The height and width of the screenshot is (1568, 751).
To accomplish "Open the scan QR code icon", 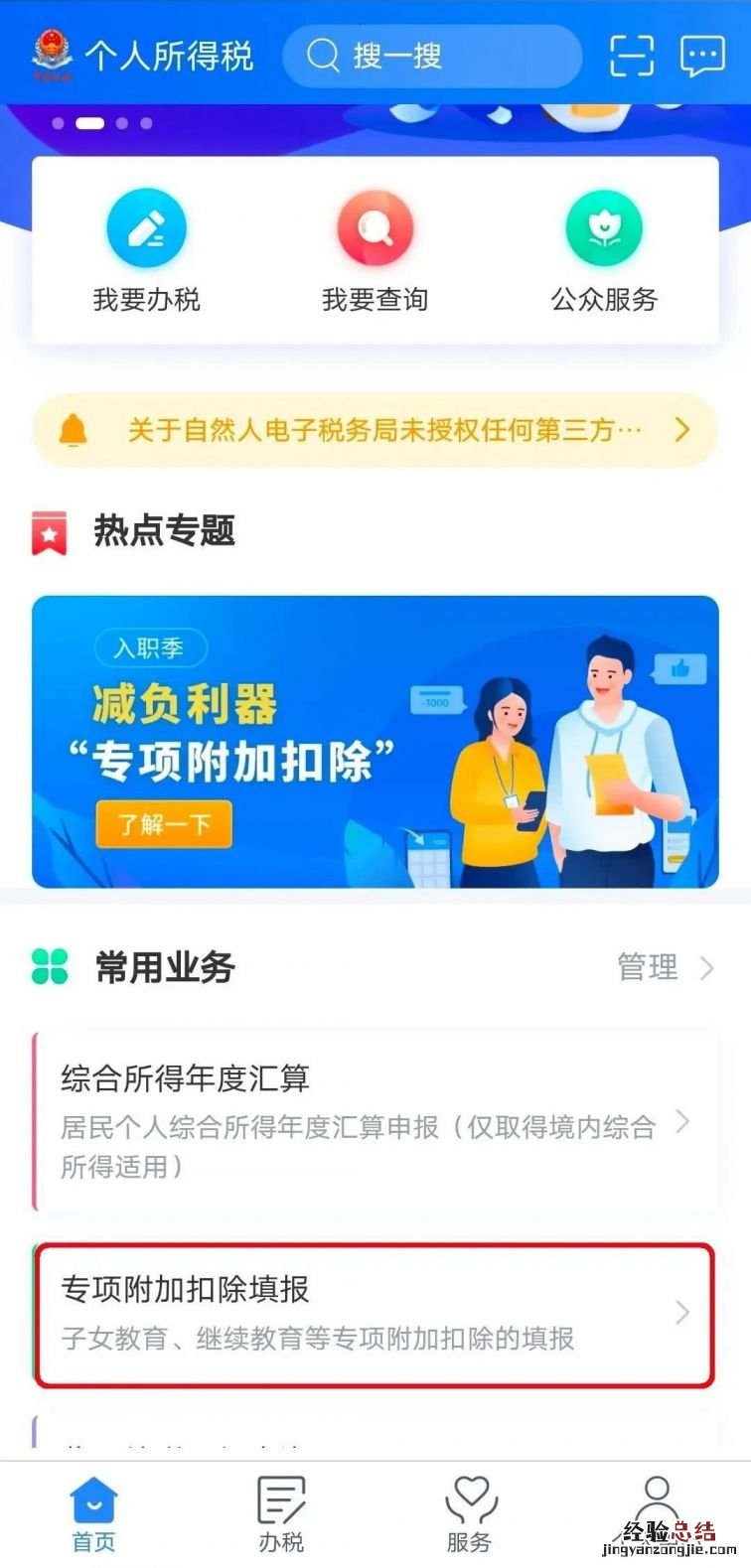I will pos(631,57).
